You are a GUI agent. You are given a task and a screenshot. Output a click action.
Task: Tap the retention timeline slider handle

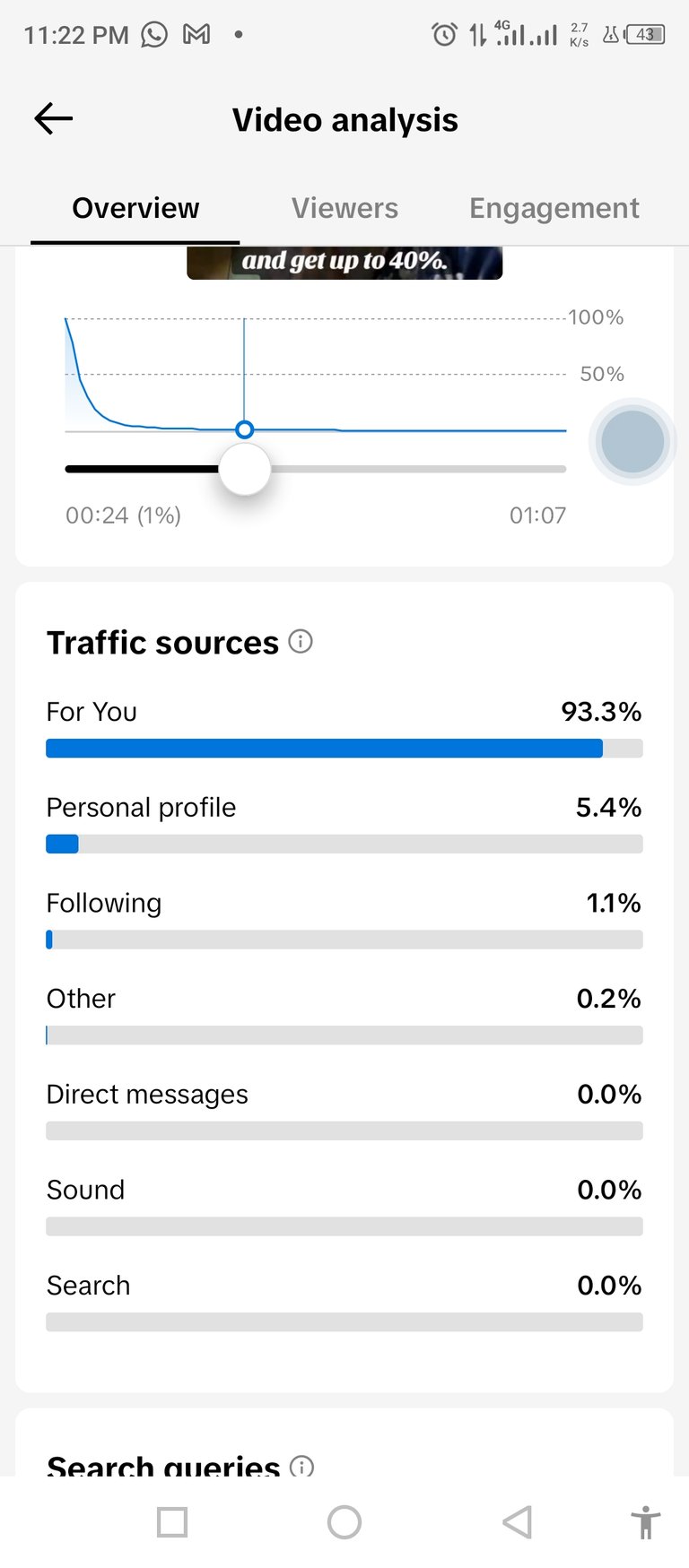click(245, 469)
